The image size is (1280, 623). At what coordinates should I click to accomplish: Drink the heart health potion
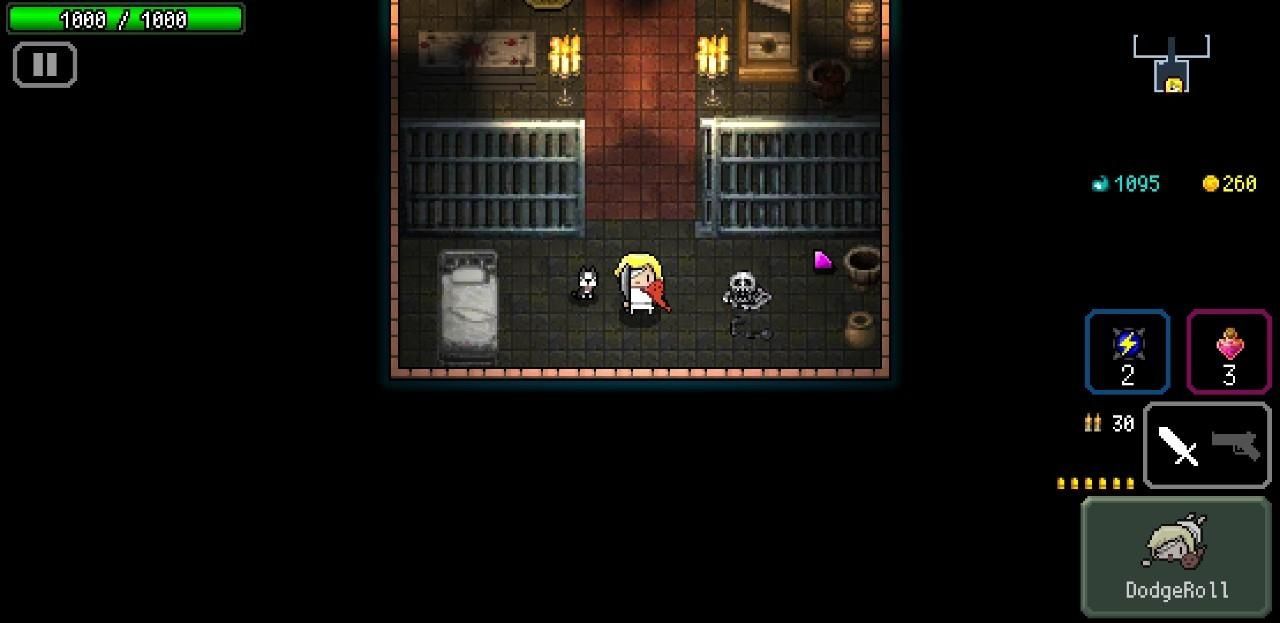[x=1229, y=352]
